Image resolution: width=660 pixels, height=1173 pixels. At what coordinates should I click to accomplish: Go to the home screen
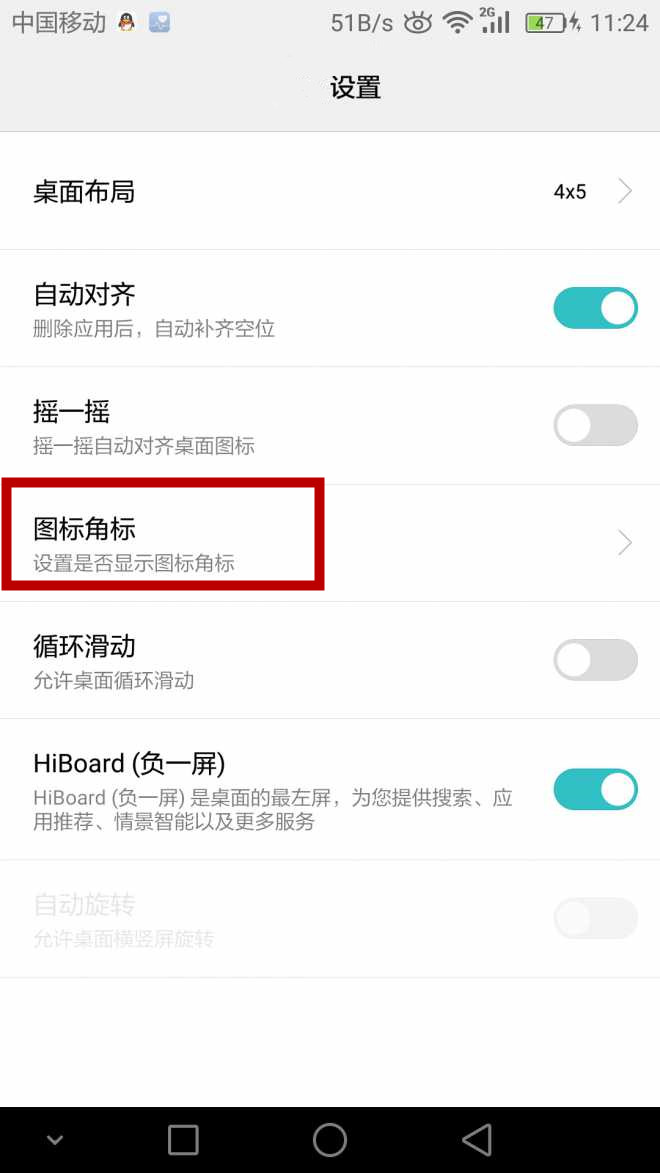(330, 1139)
